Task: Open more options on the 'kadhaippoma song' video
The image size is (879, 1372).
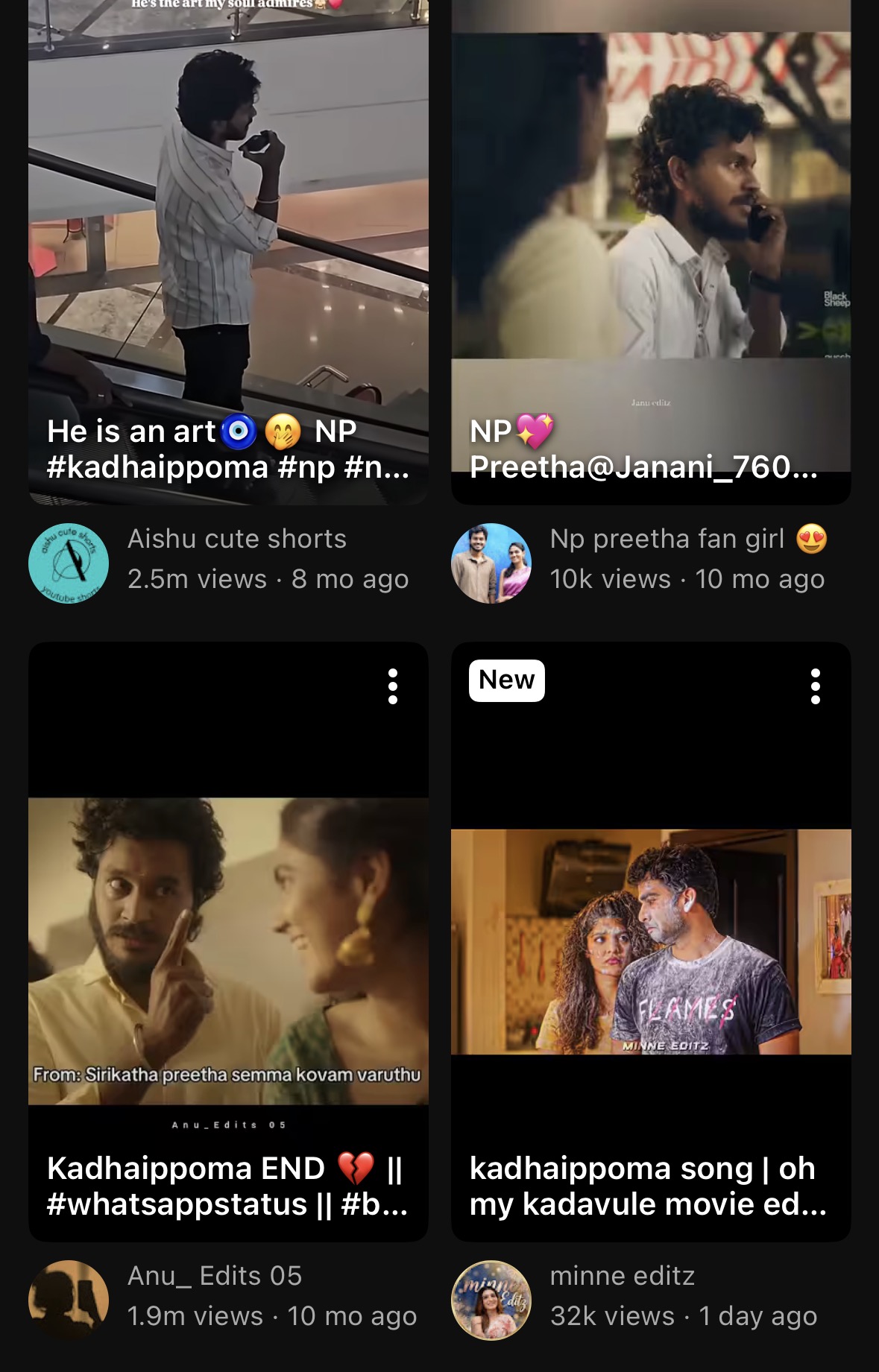Action: pyautogui.click(x=816, y=686)
